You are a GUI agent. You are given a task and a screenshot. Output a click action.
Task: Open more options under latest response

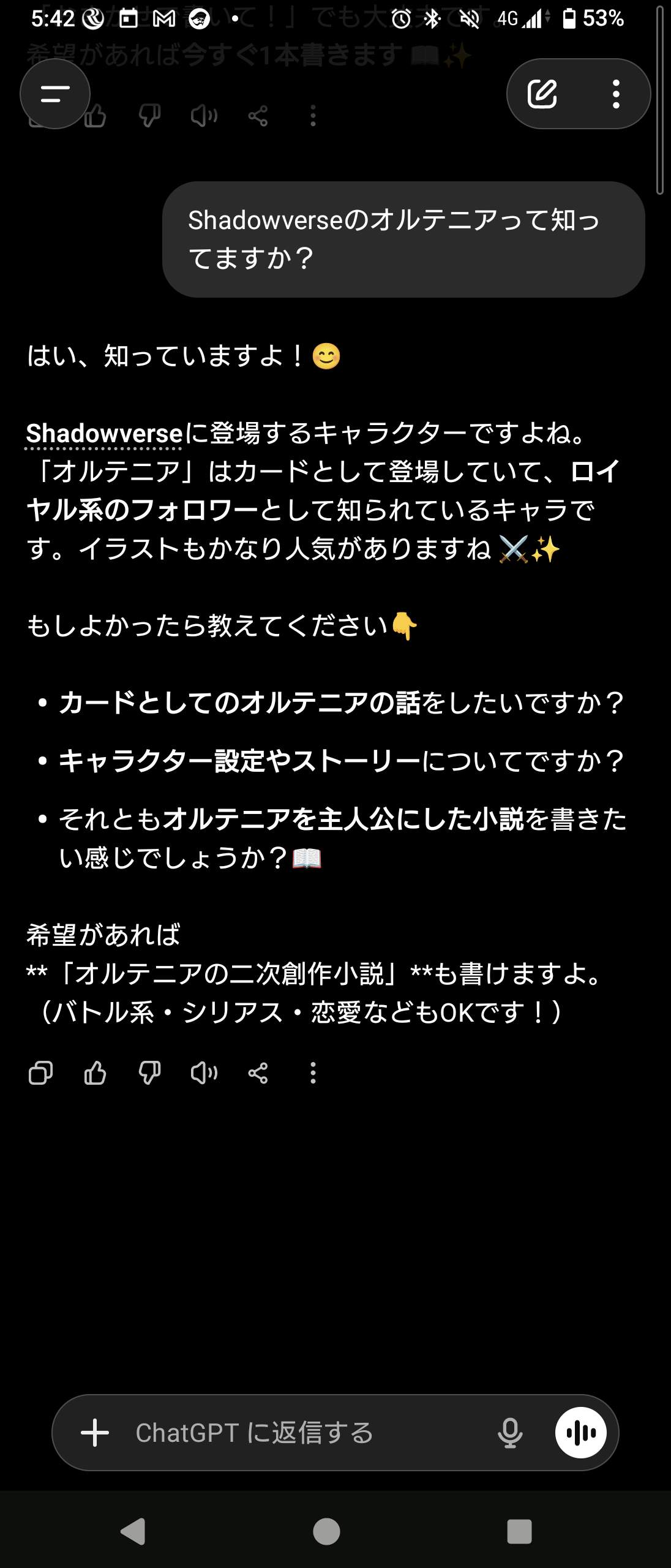pyautogui.click(x=313, y=1073)
